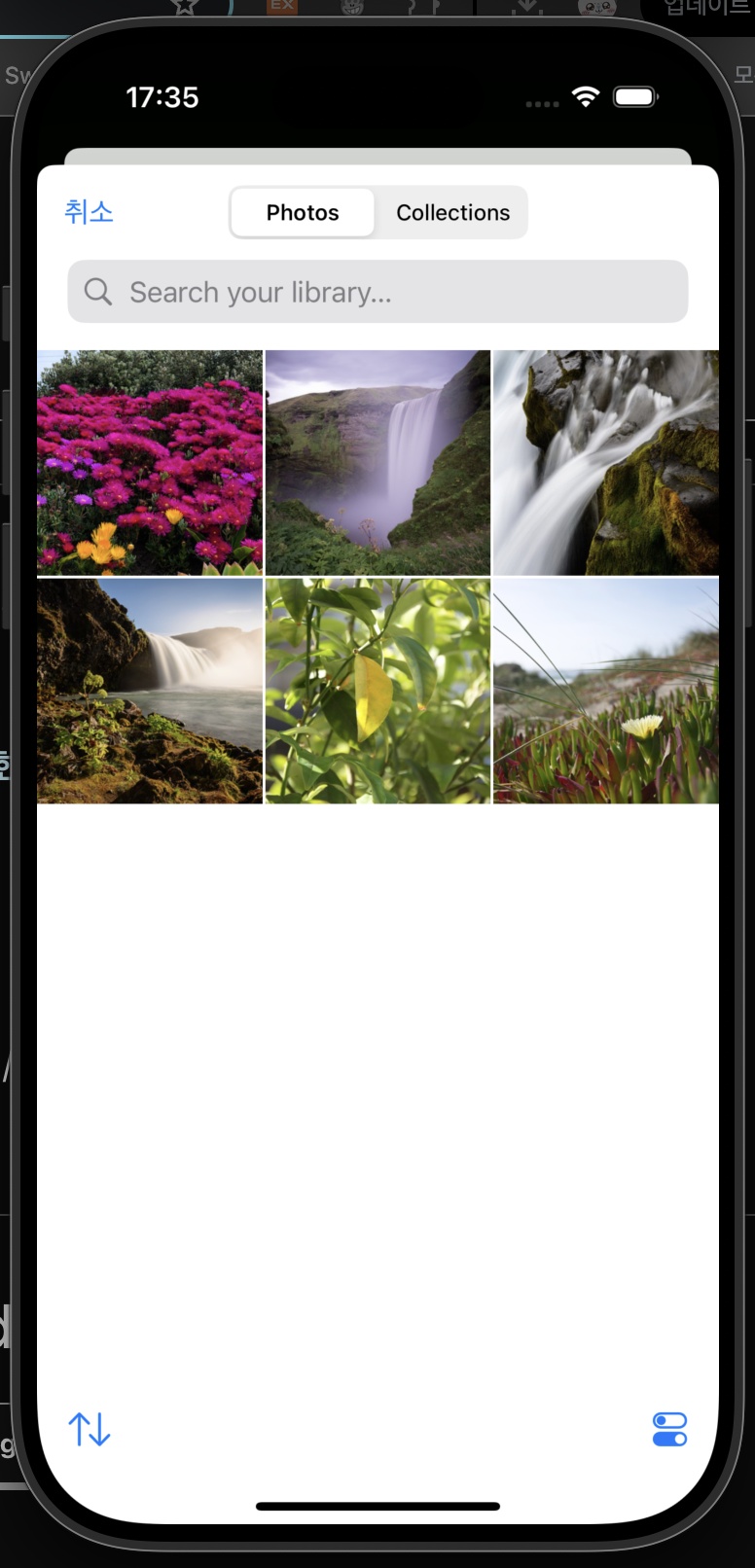Image resolution: width=755 pixels, height=1568 pixels.
Task: Select the white flower on dunes photo
Action: (605, 691)
